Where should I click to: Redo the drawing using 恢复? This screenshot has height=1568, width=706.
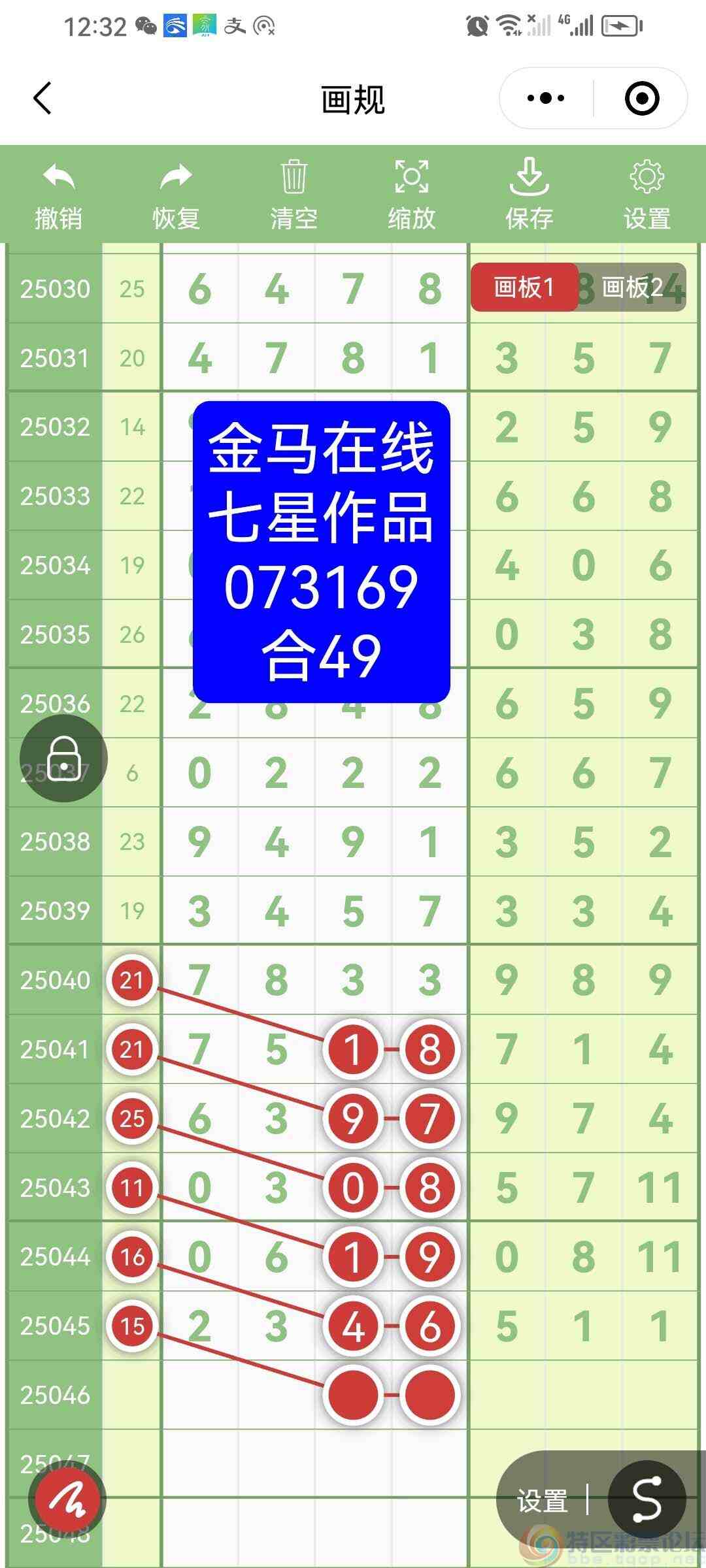(175, 193)
